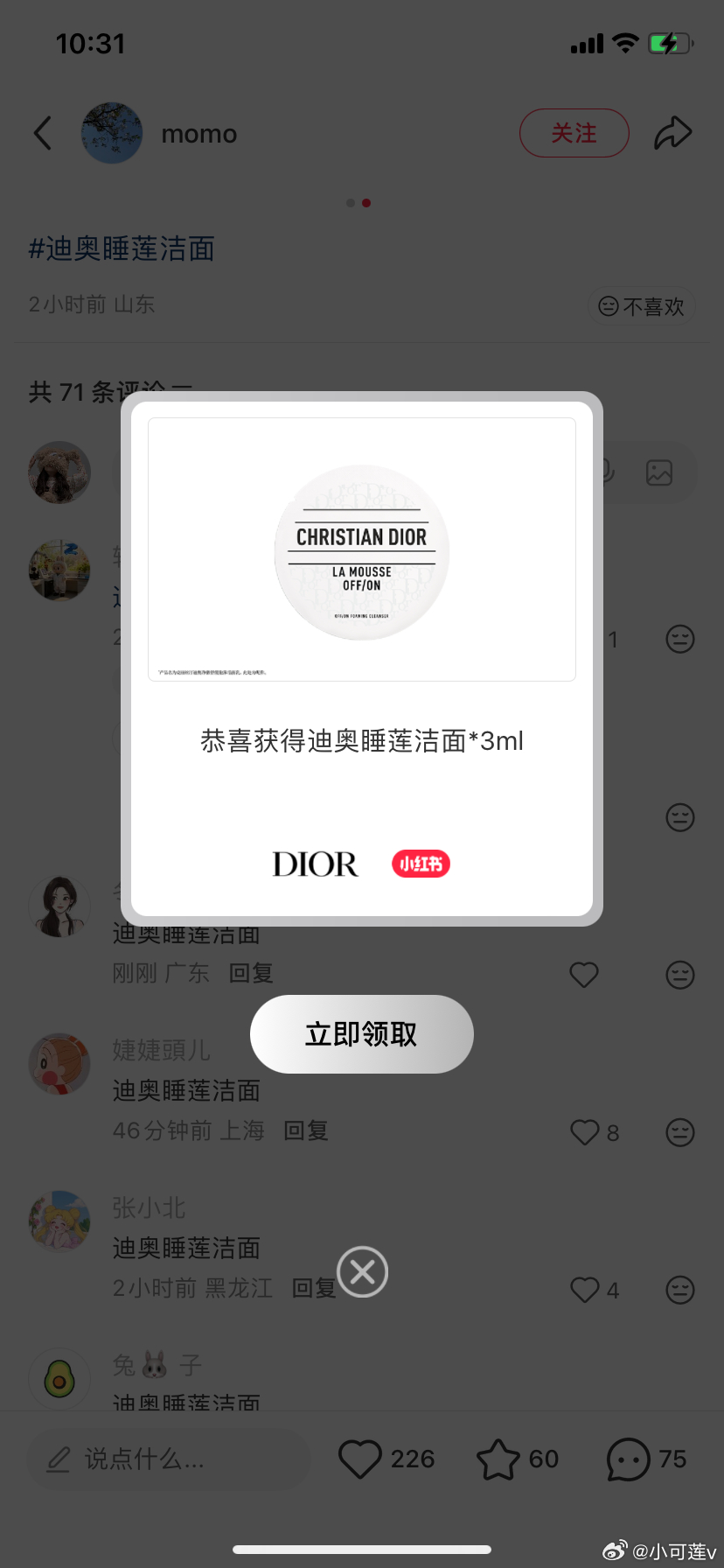Like 张小北's comment
The width and height of the screenshot is (724, 1568).
click(584, 1290)
